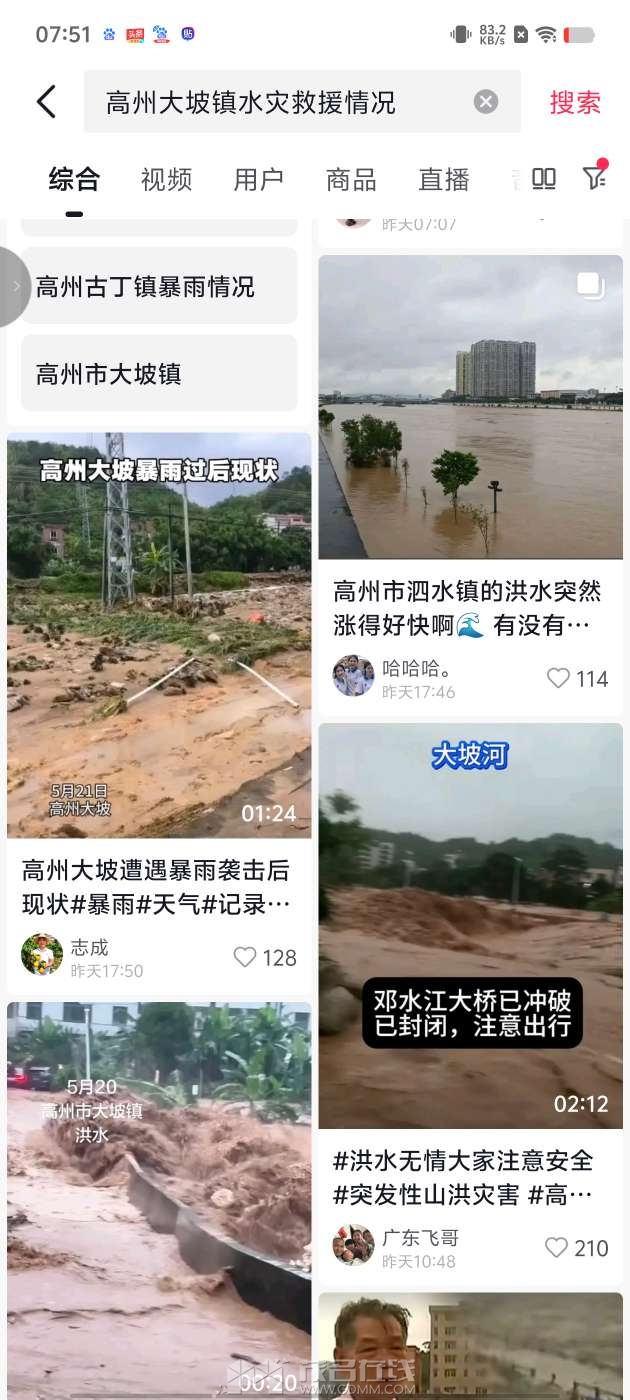Select the 综合 tab
This screenshot has width=630, height=1400.
coord(74,180)
